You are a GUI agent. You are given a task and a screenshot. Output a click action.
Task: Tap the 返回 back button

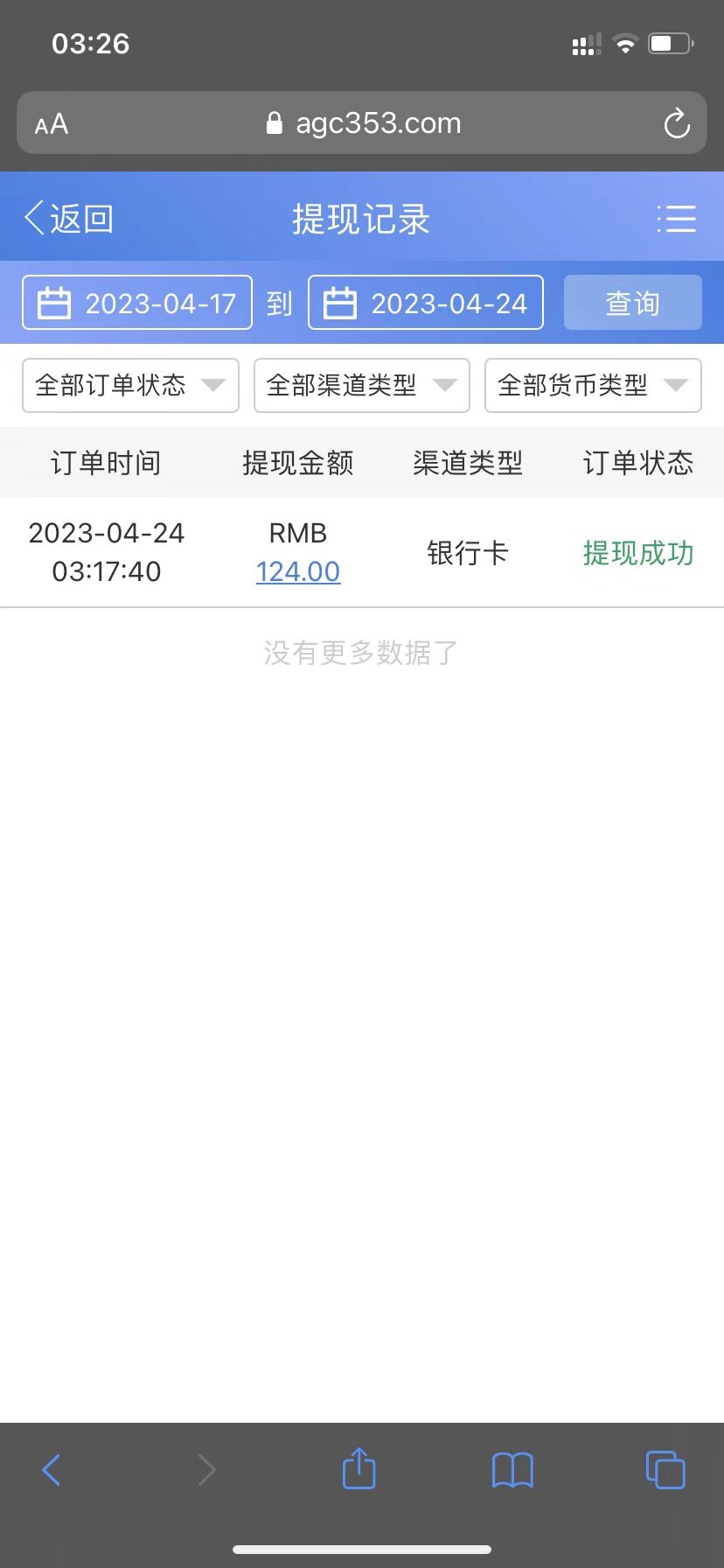[x=69, y=219]
